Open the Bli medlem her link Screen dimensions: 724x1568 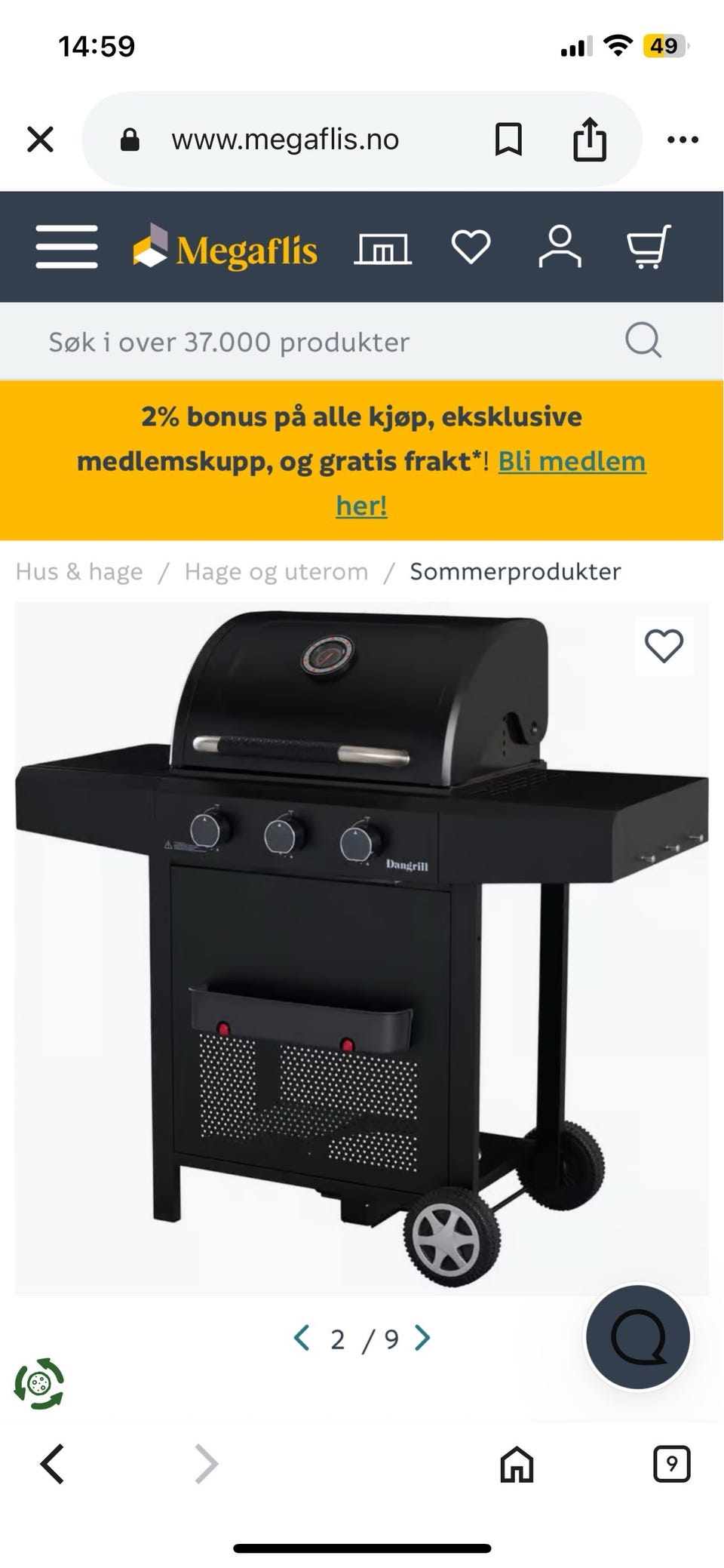tap(573, 460)
